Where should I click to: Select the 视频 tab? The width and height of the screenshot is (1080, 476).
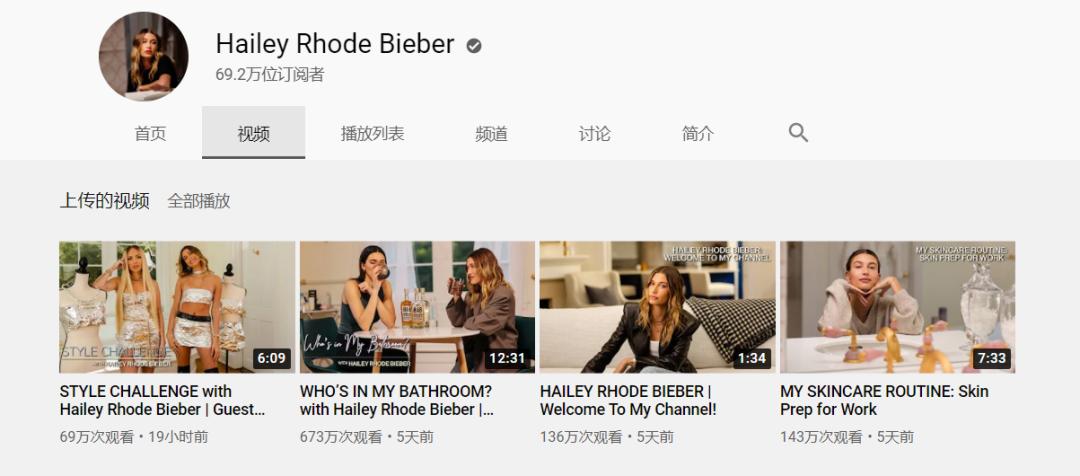(x=253, y=134)
